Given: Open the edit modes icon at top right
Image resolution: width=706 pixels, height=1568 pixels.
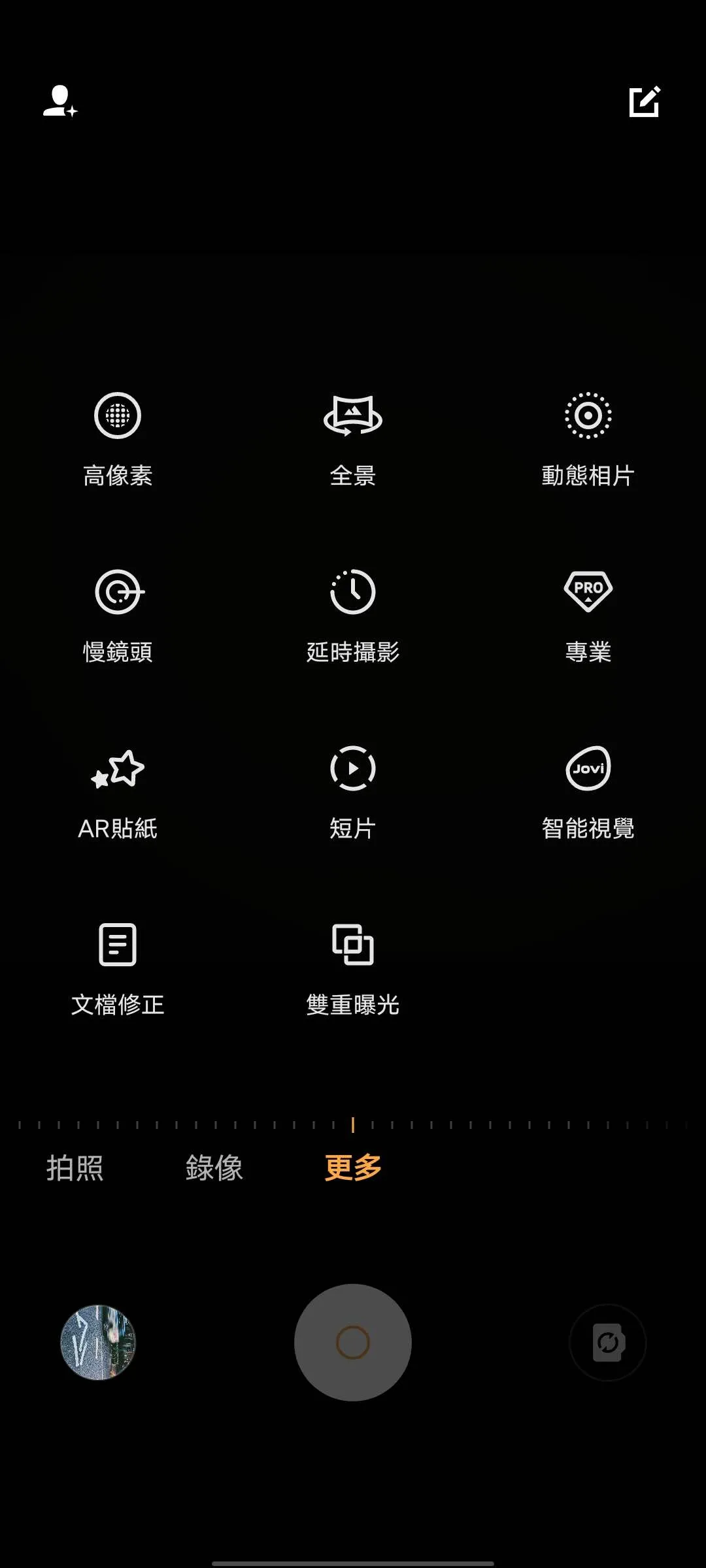Looking at the screenshot, I should 645,101.
